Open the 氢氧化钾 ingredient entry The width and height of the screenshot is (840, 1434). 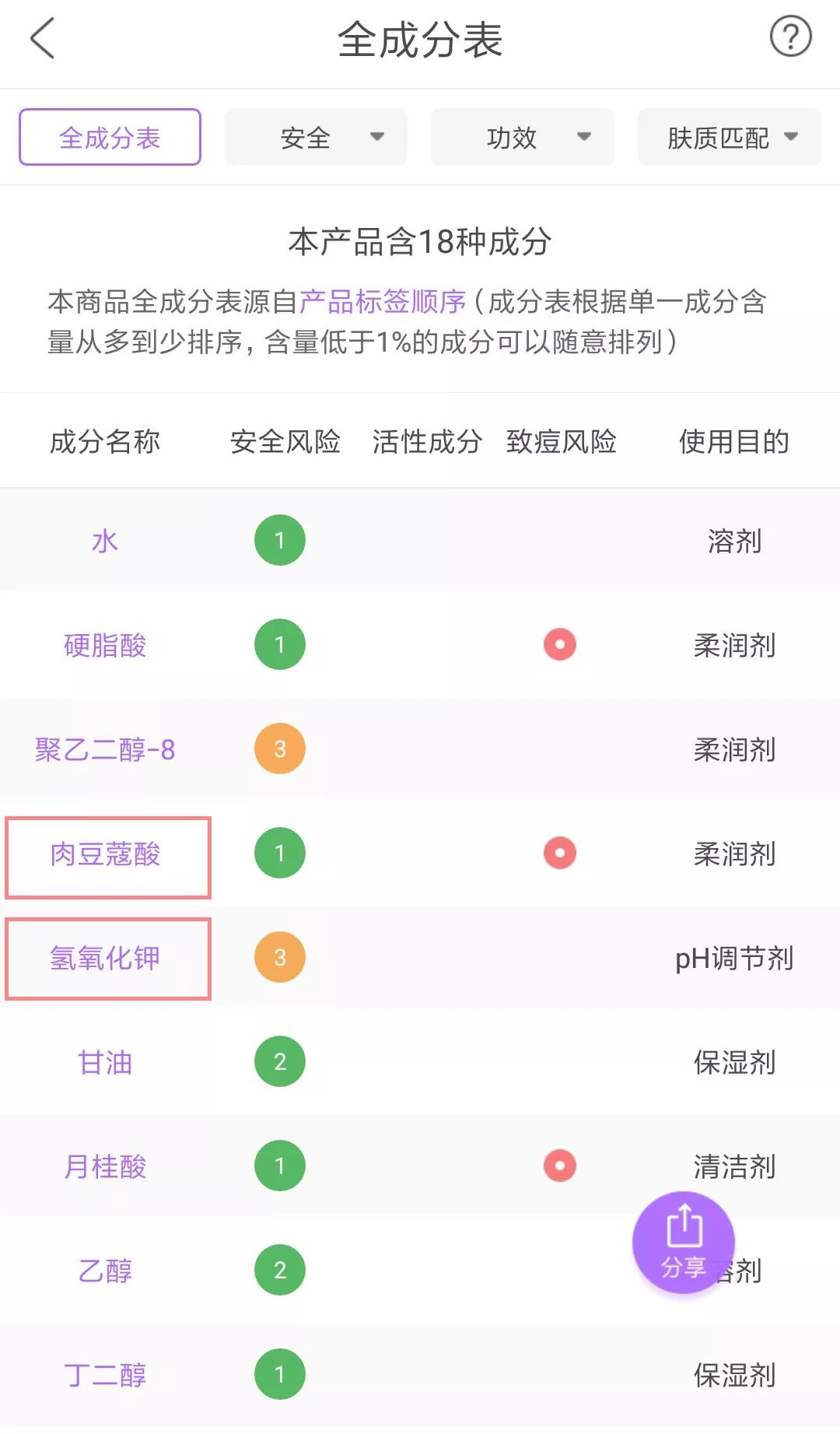pyautogui.click(x=107, y=959)
